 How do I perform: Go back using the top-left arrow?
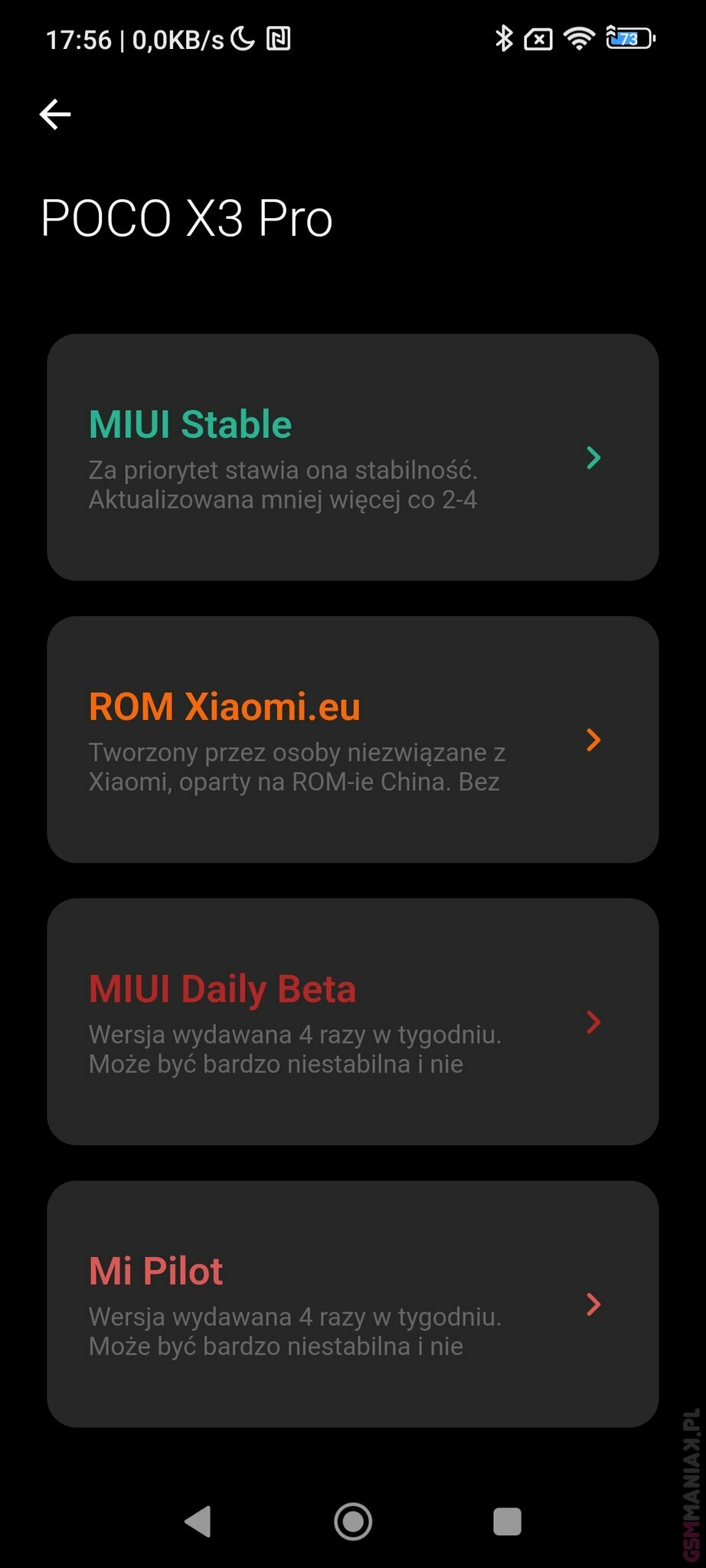tap(55, 115)
